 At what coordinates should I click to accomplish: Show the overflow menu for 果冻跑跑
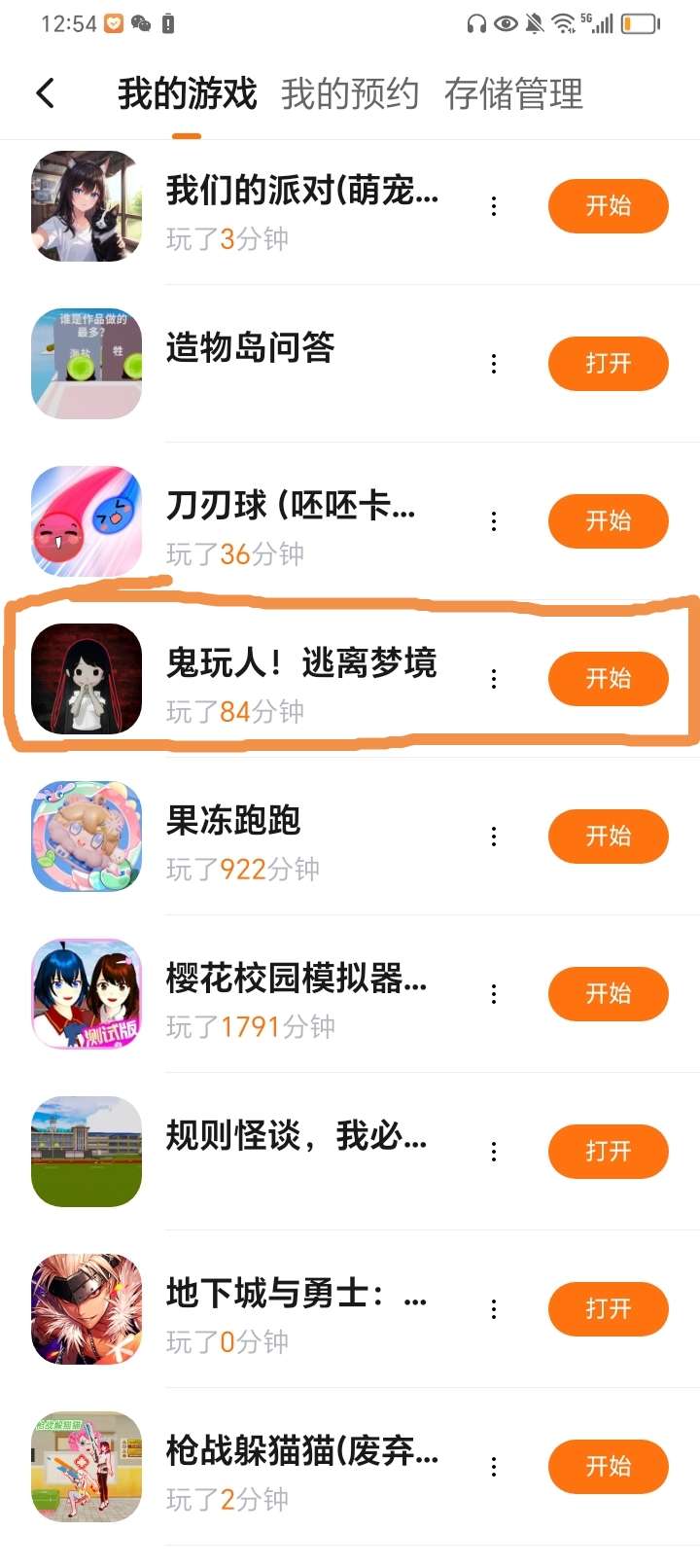click(494, 837)
